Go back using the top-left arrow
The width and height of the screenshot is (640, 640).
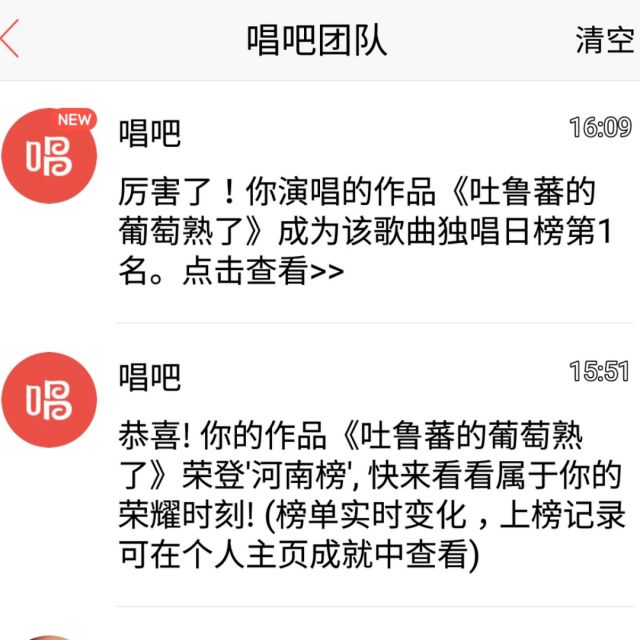click(x=12, y=40)
